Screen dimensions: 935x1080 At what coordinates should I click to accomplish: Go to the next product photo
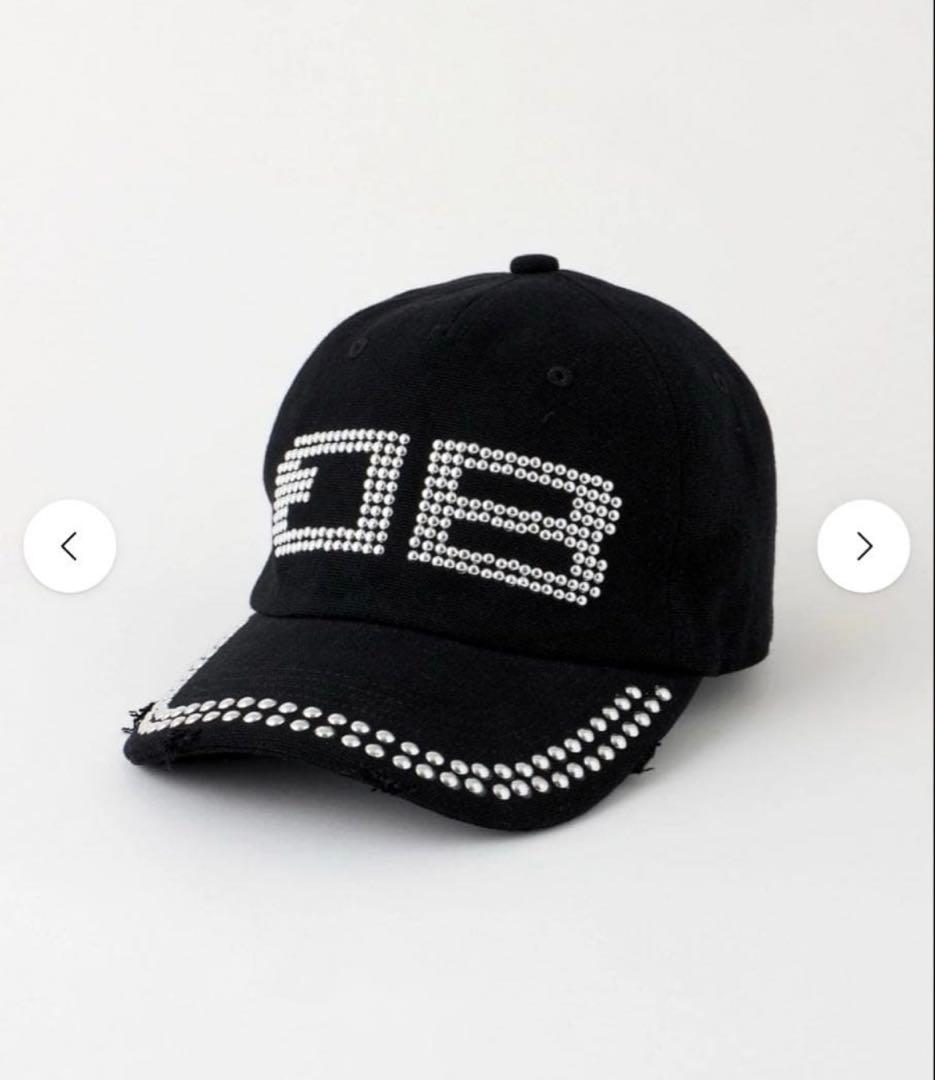pyautogui.click(x=863, y=546)
